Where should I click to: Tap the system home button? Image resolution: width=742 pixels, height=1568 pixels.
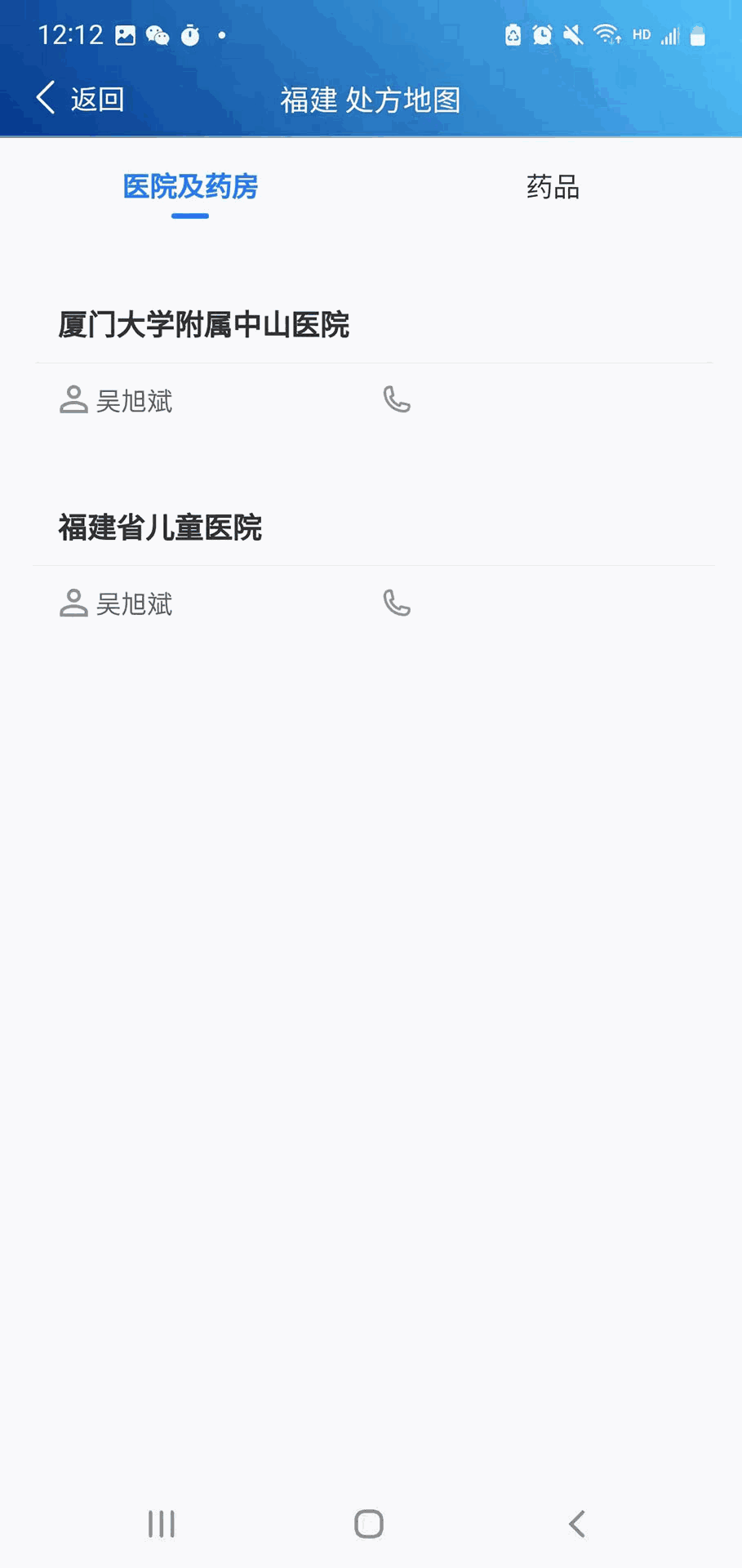(x=369, y=1524)
